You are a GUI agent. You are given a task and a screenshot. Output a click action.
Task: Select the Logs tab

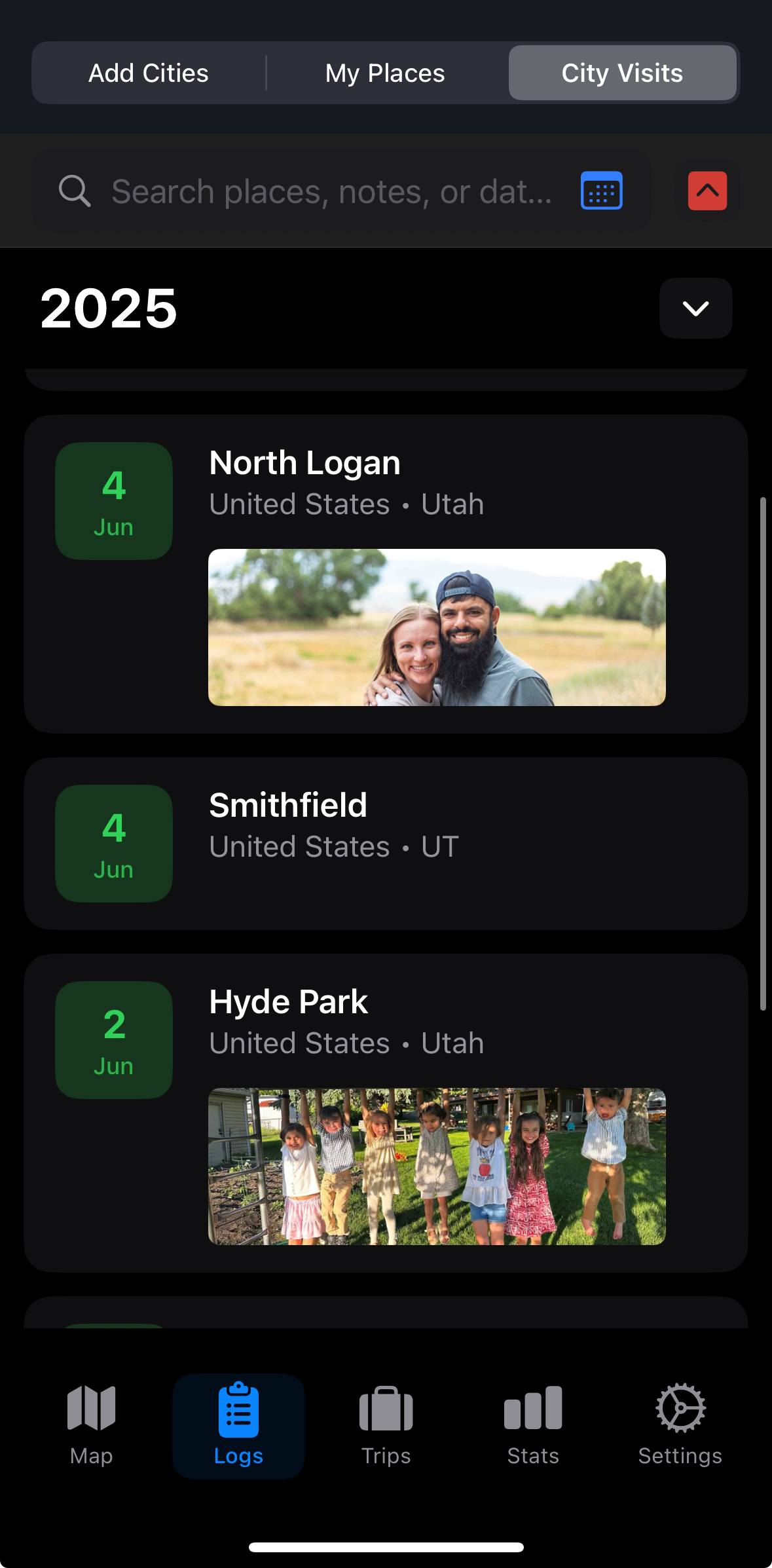238,1426
